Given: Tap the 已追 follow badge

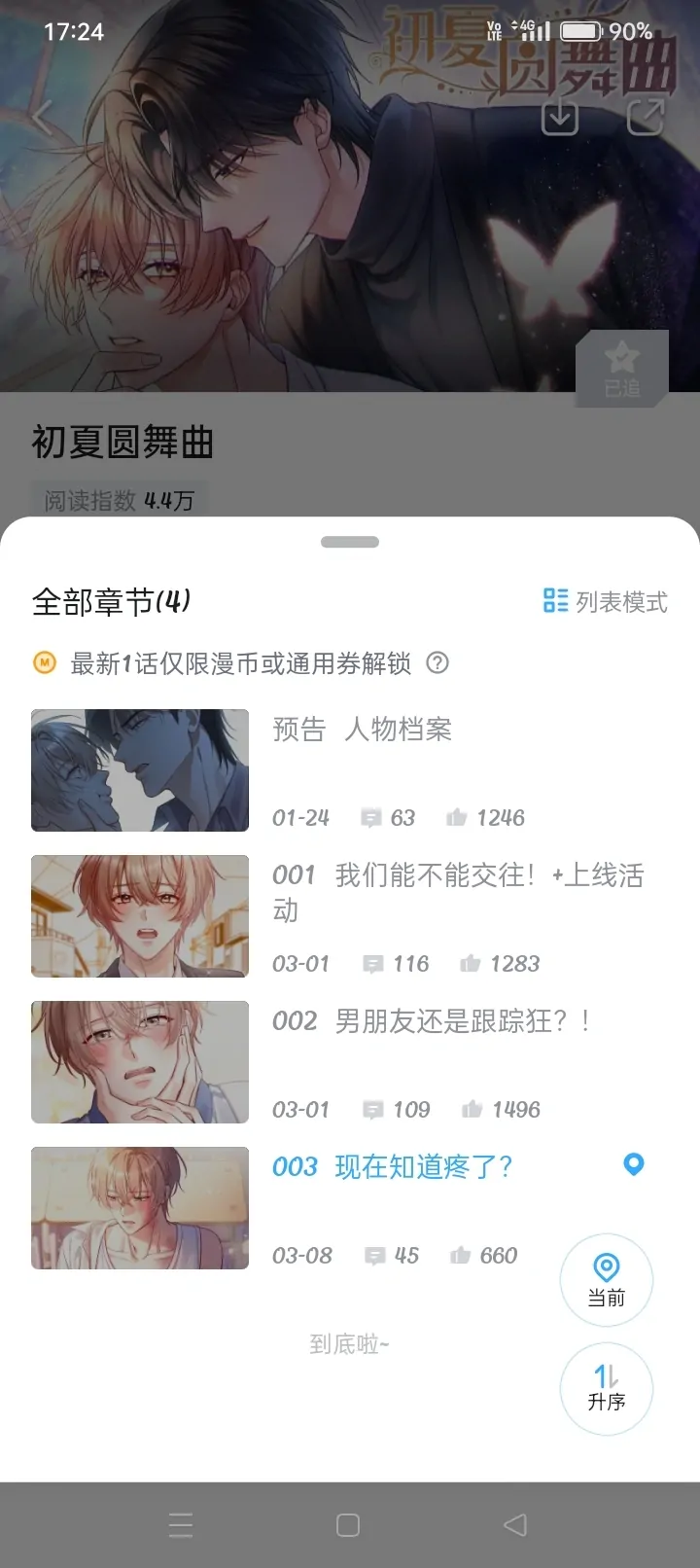Looking at the screenshot, I should point(621,370).
